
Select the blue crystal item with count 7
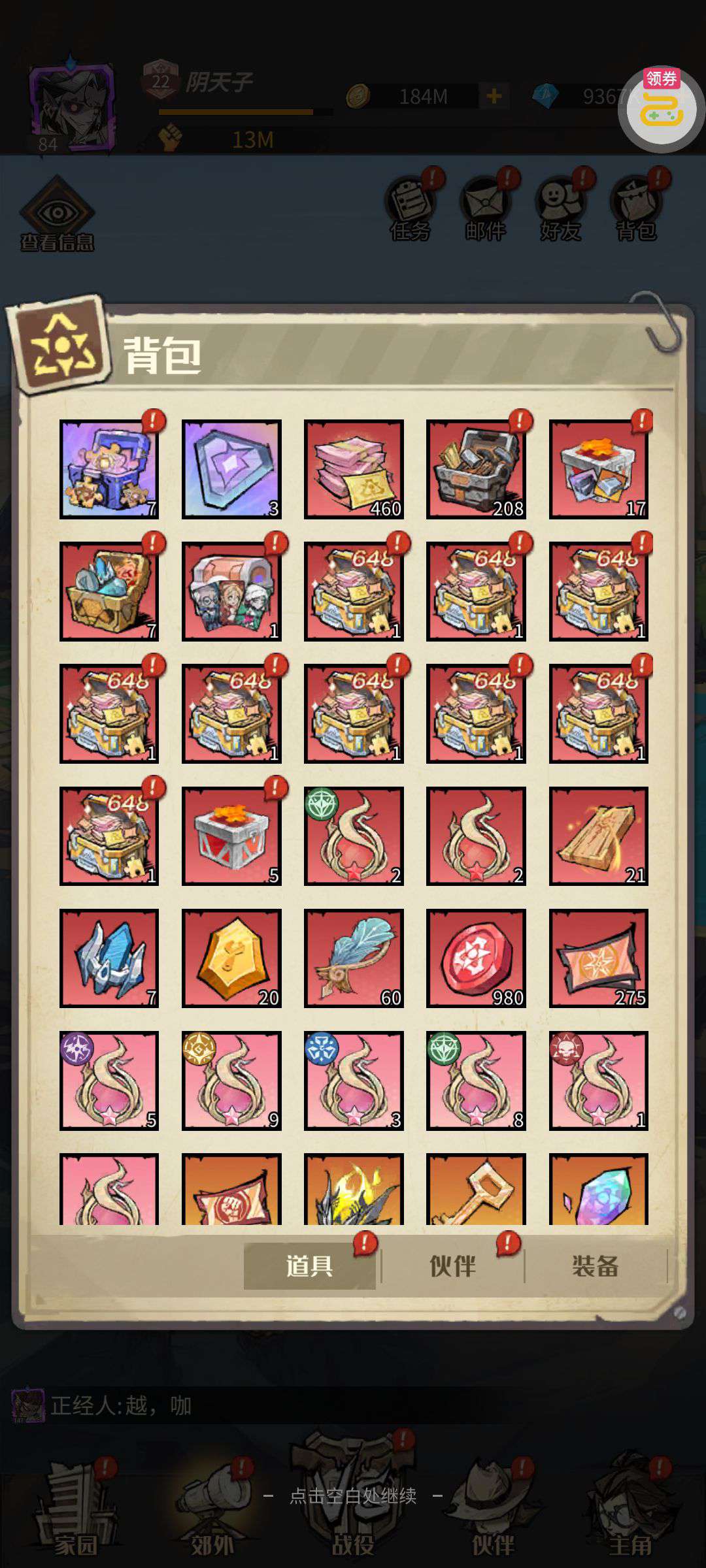tap(109, 958)
